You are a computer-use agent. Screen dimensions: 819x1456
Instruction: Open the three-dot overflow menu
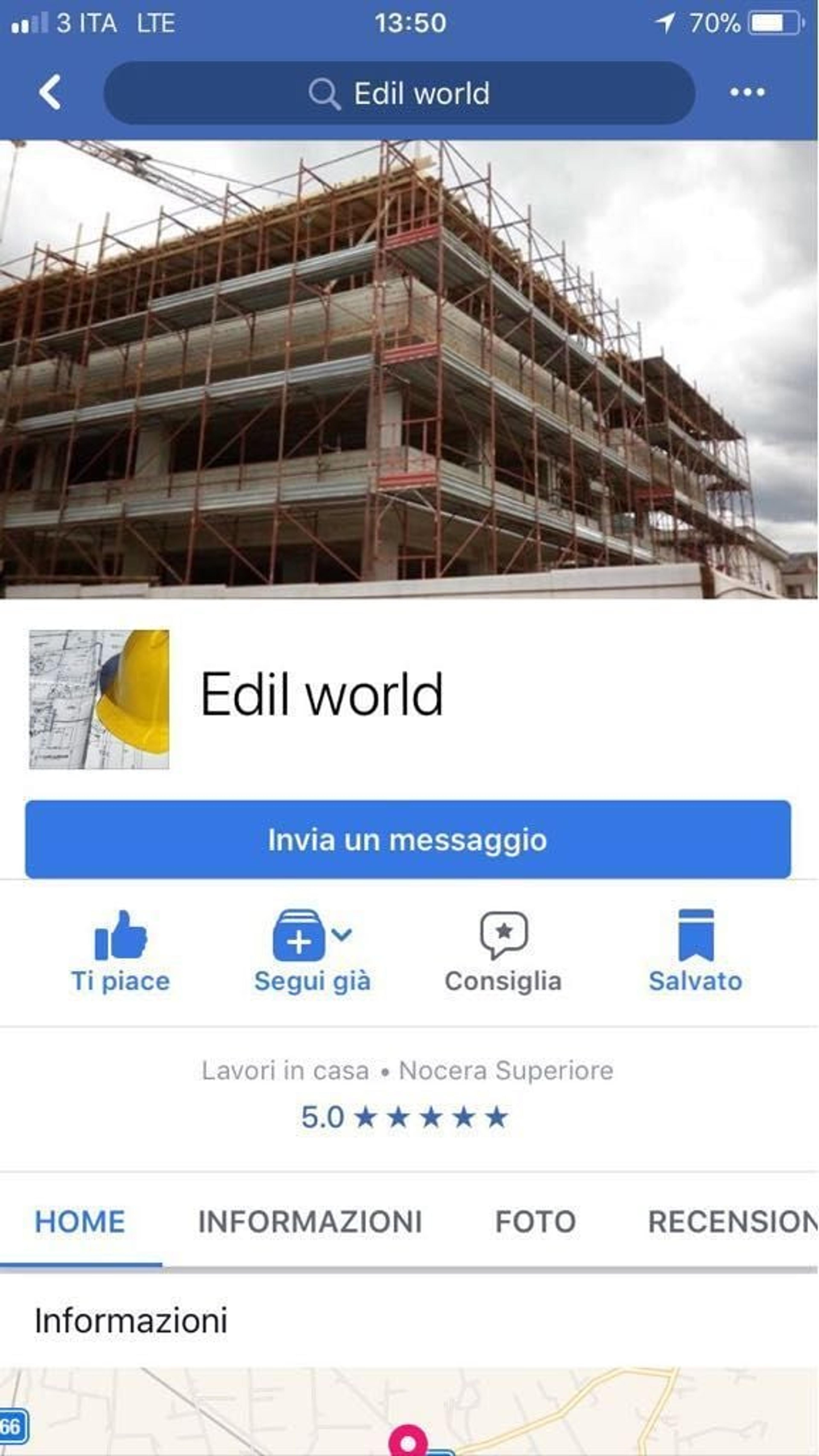point(747,92)
